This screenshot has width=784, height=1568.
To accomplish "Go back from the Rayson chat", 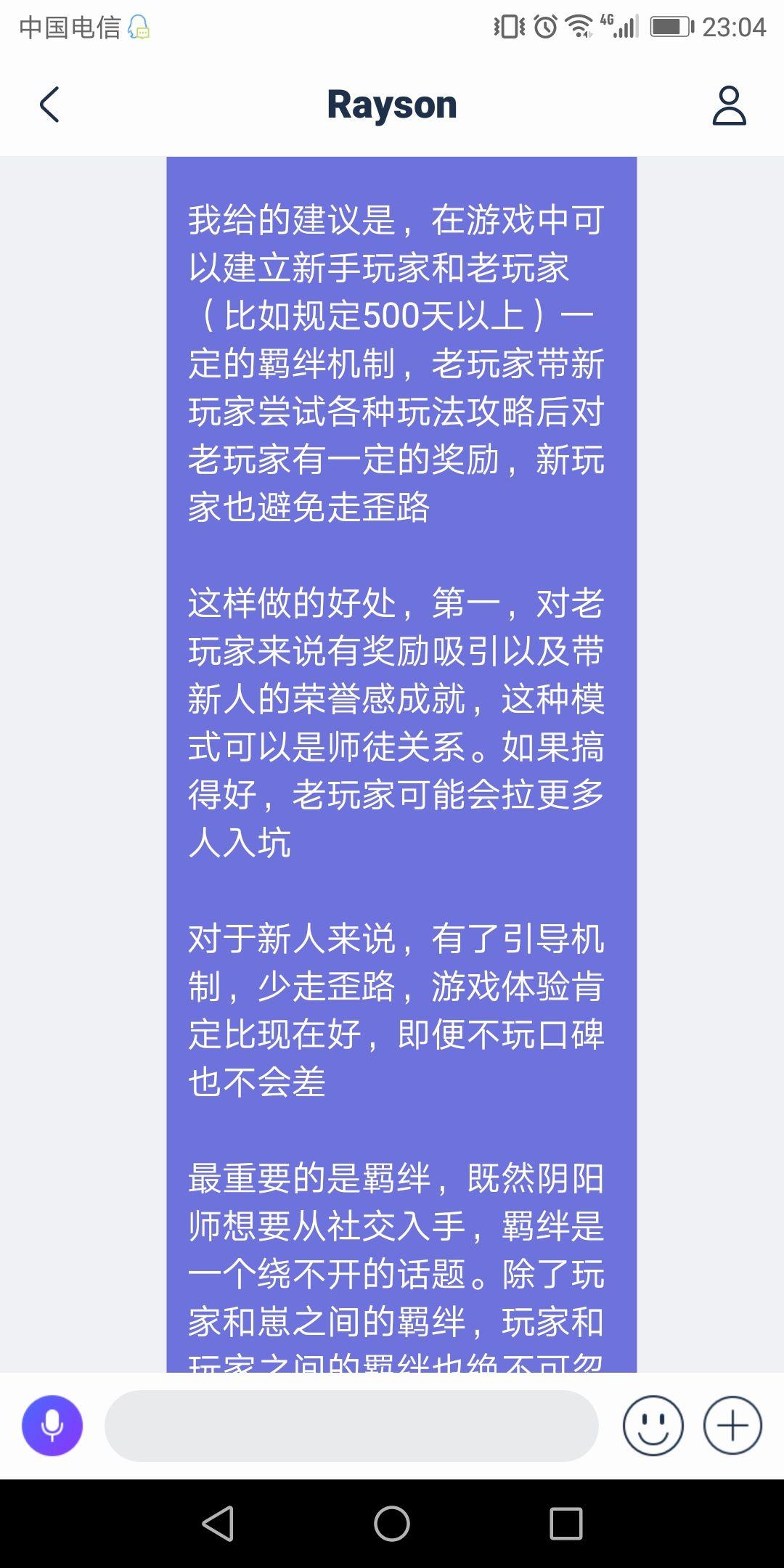I will click(x=49, y=105).
